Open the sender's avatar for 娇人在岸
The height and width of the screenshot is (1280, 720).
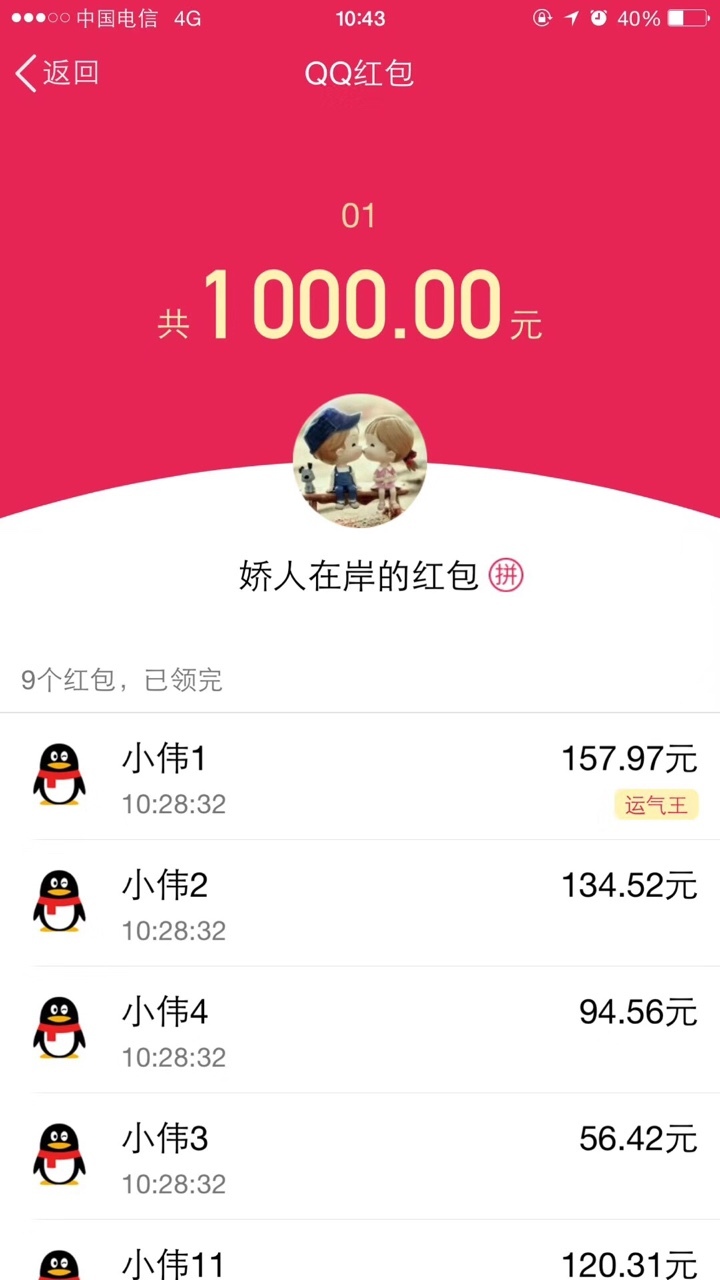360,460
